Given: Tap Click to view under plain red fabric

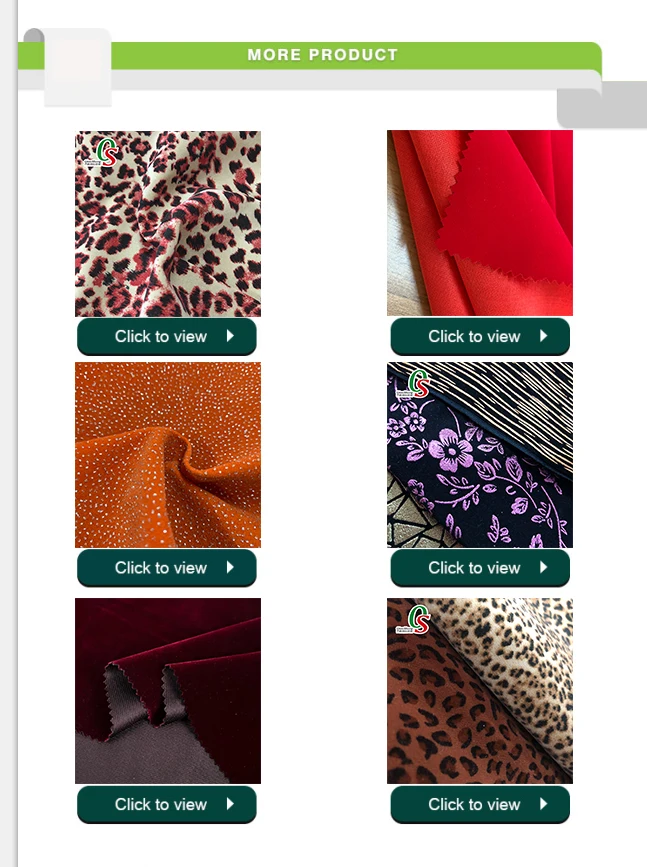Looking at the screenshot, I should (480, 336).
